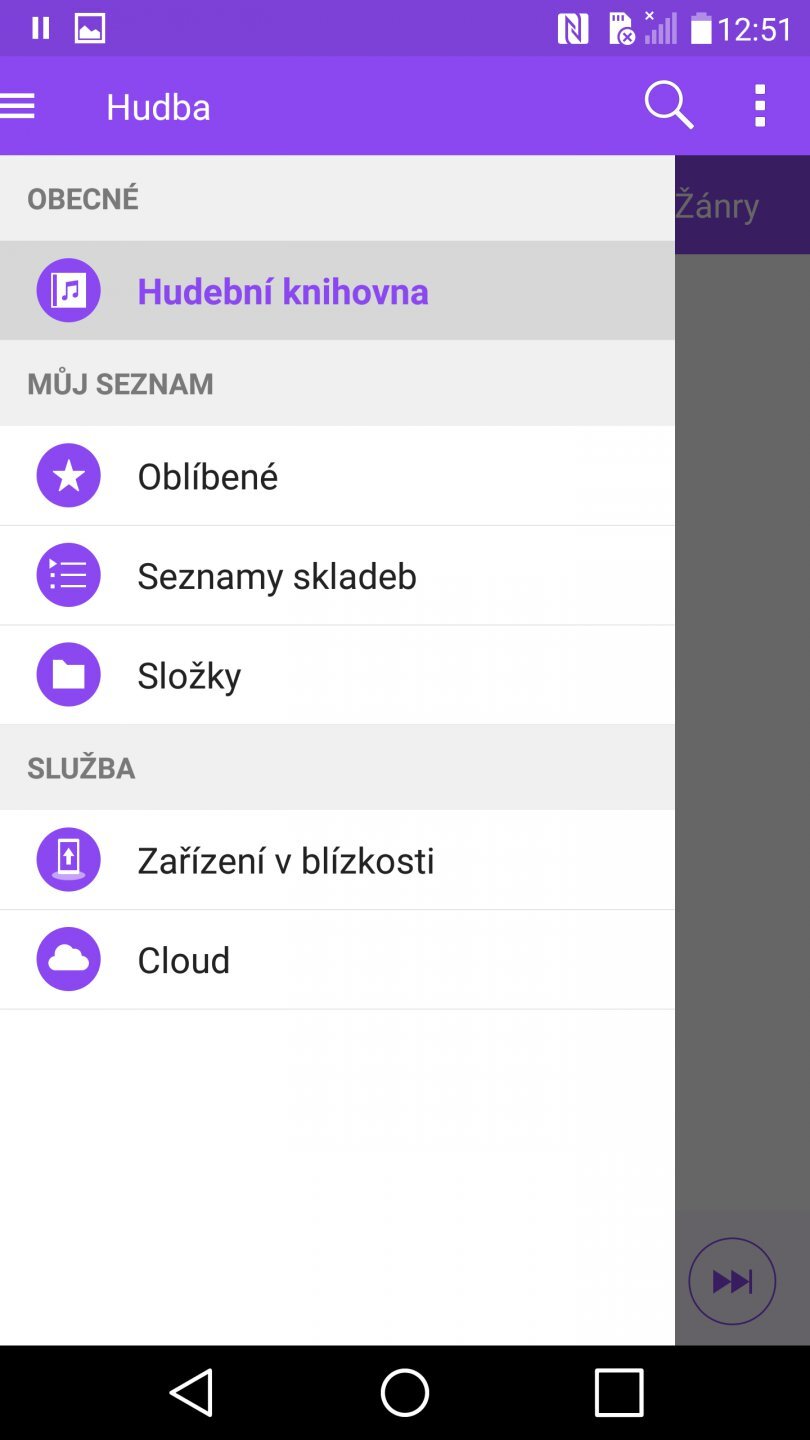Switch to the Žánry tab
Viewport: 810px width, 1440px height.
pyautogui.click(x=718, y=206)
